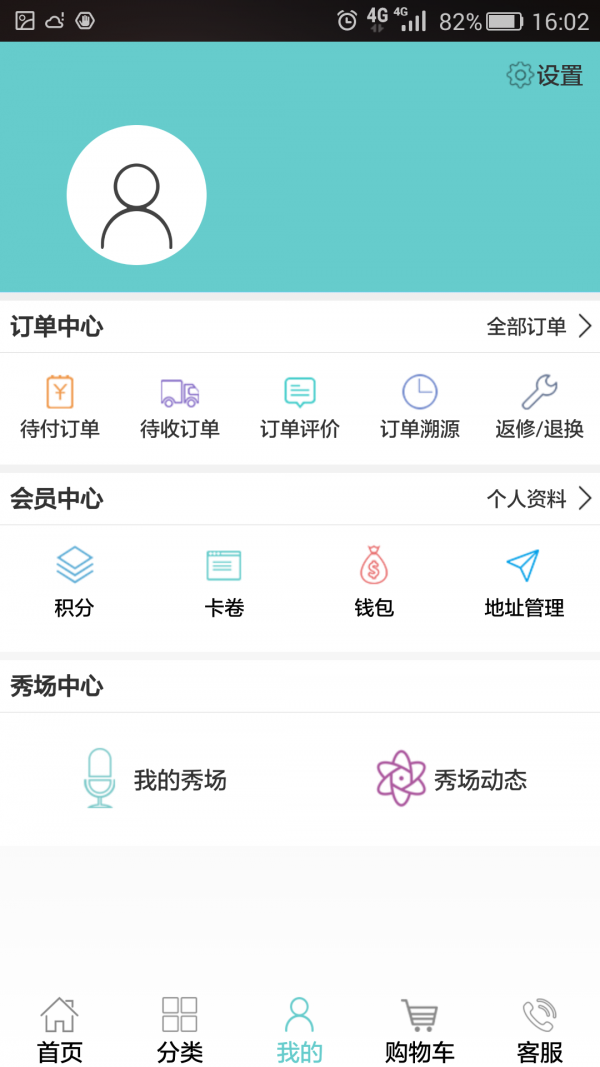The image size is (600, 1067).
Task: Open 订单溯源 order tracing
Action: pos(420,407)
